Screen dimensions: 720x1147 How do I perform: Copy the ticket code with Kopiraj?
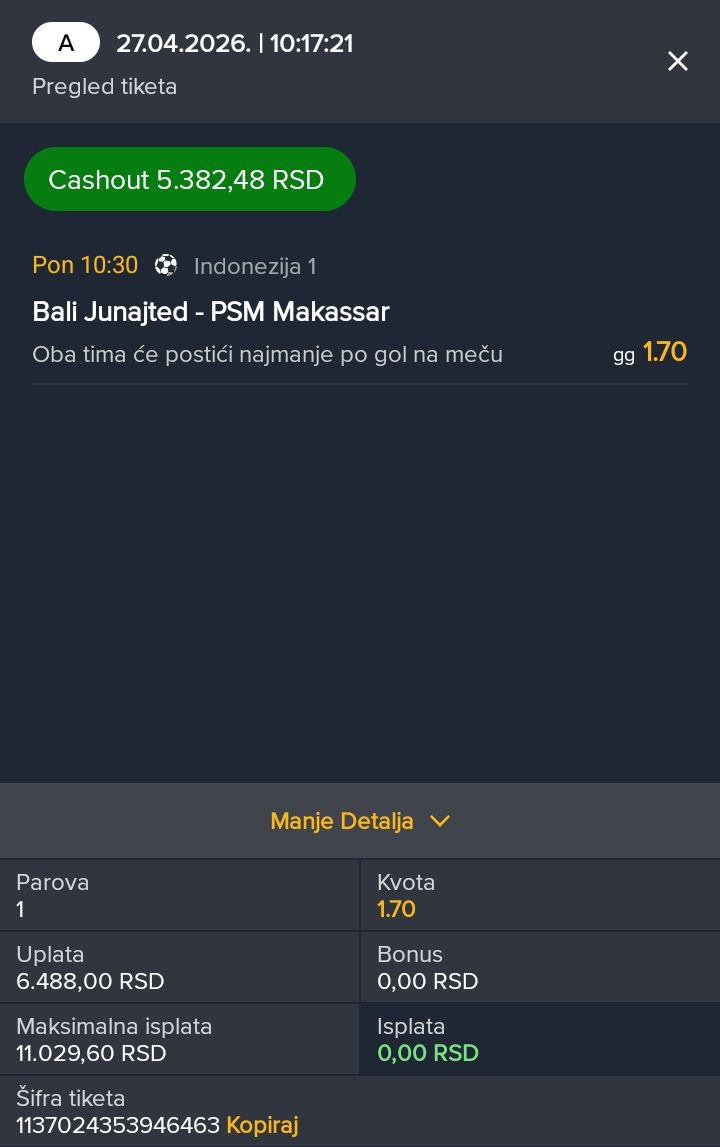(x=262, y=1124)
